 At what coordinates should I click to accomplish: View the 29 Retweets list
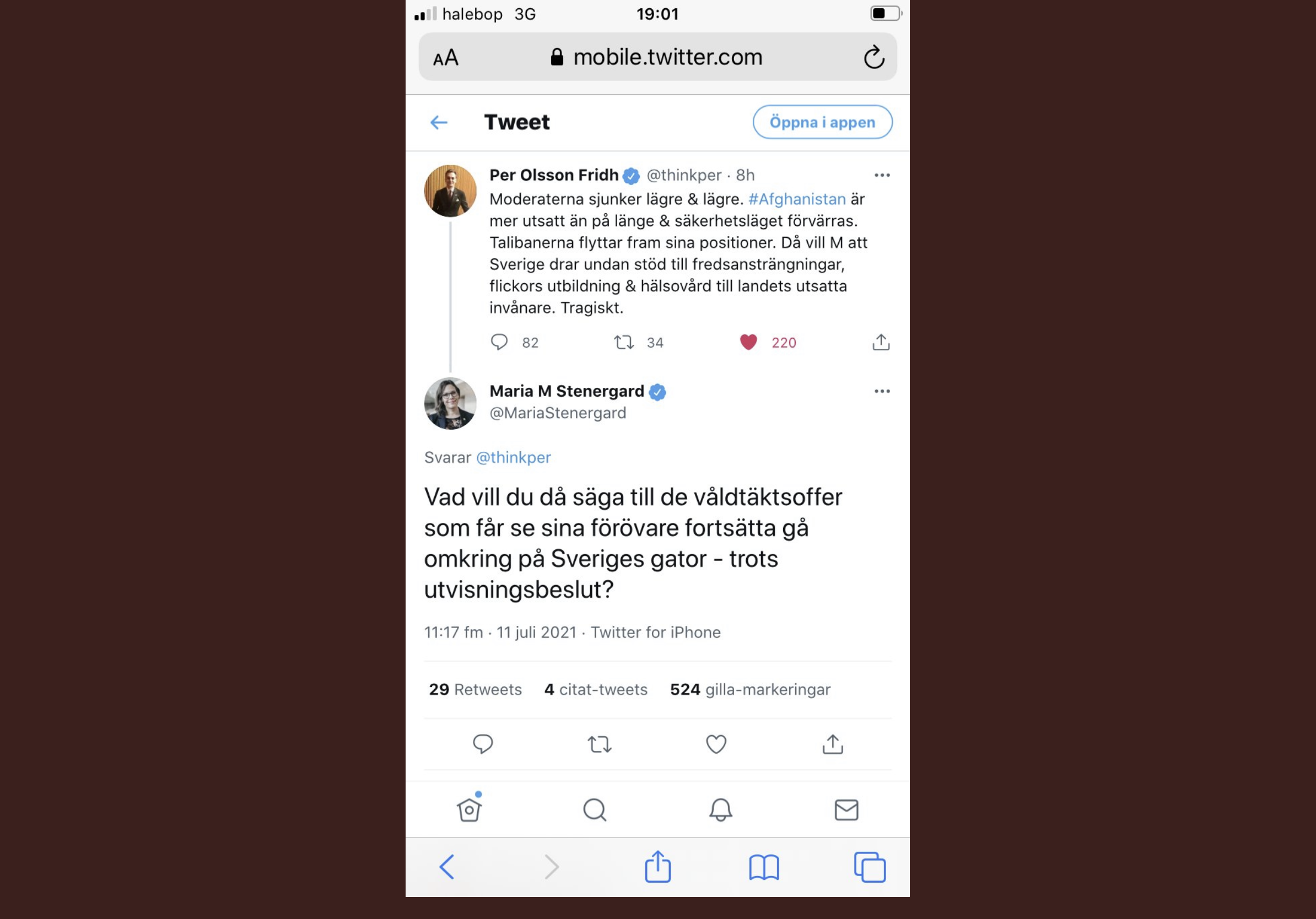tap(475, 689)
